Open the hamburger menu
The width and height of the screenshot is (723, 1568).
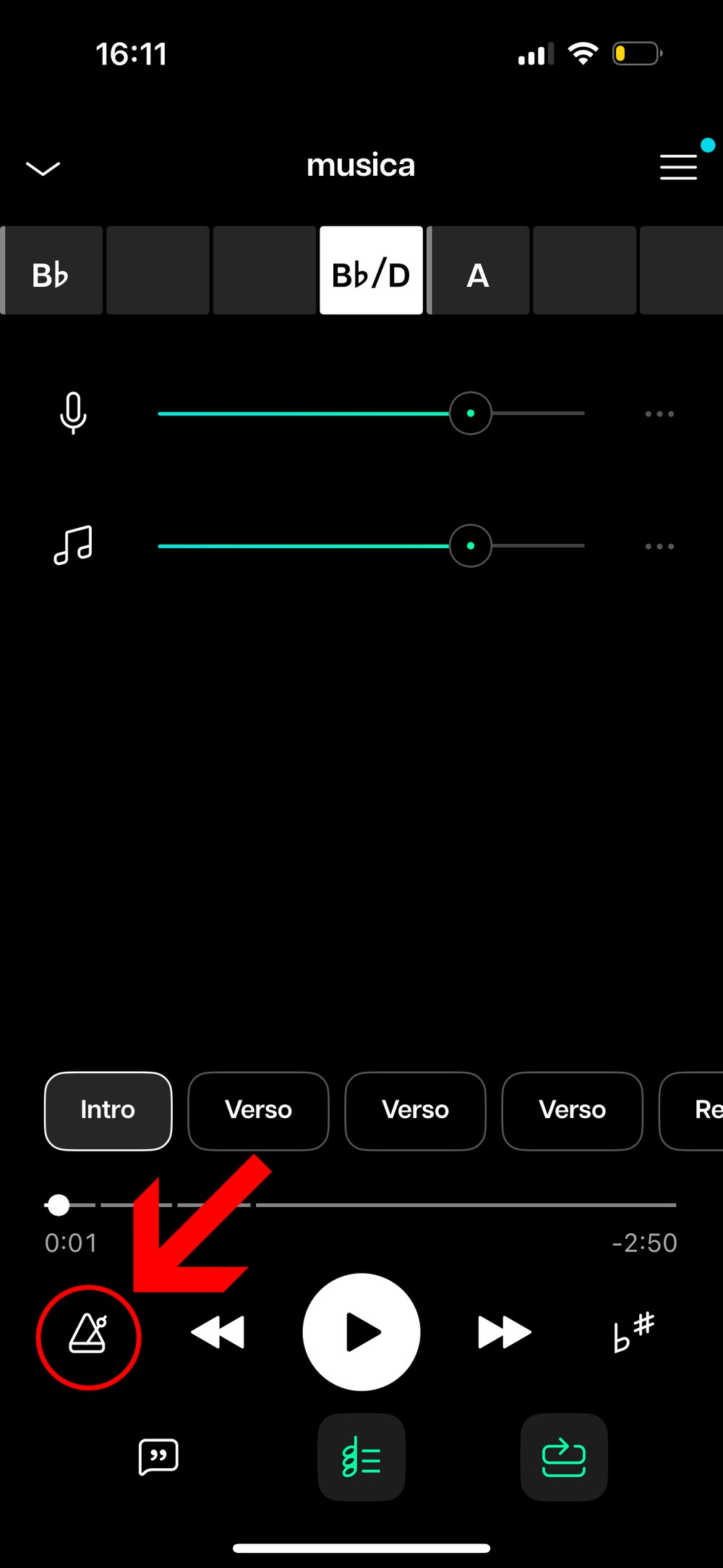pyautogui.click(x=678, y=167)
